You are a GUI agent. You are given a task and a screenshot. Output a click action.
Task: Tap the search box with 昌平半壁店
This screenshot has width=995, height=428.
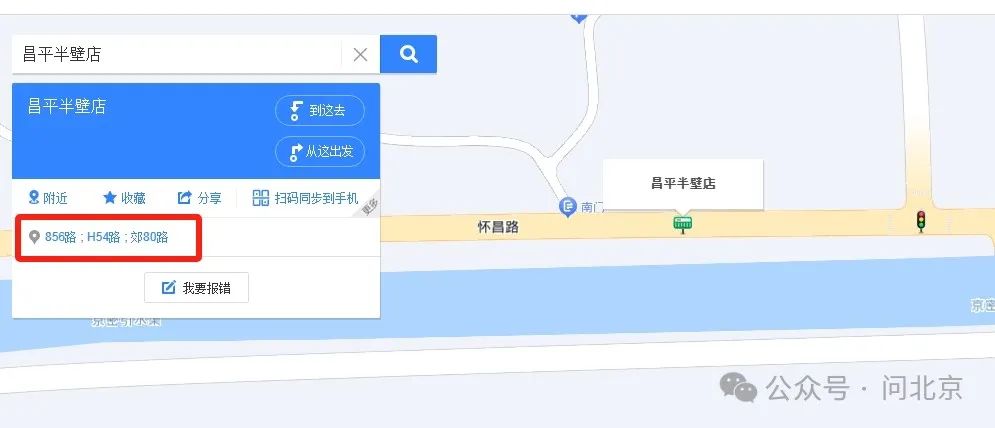pos(175,54)
